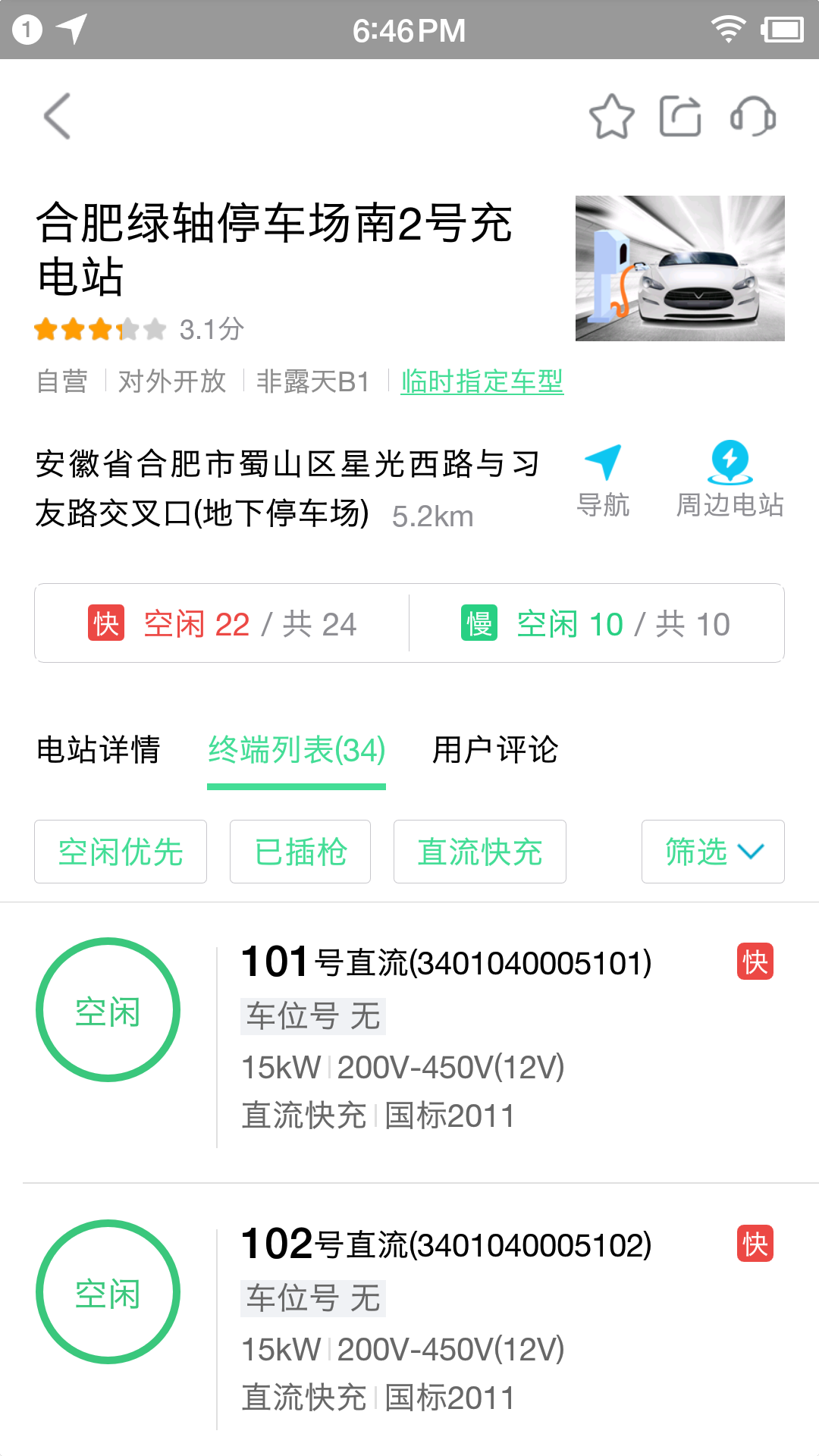
Task: Open the 临时指定车型 link
Action: pyautogui.click(x=482, y=384)
